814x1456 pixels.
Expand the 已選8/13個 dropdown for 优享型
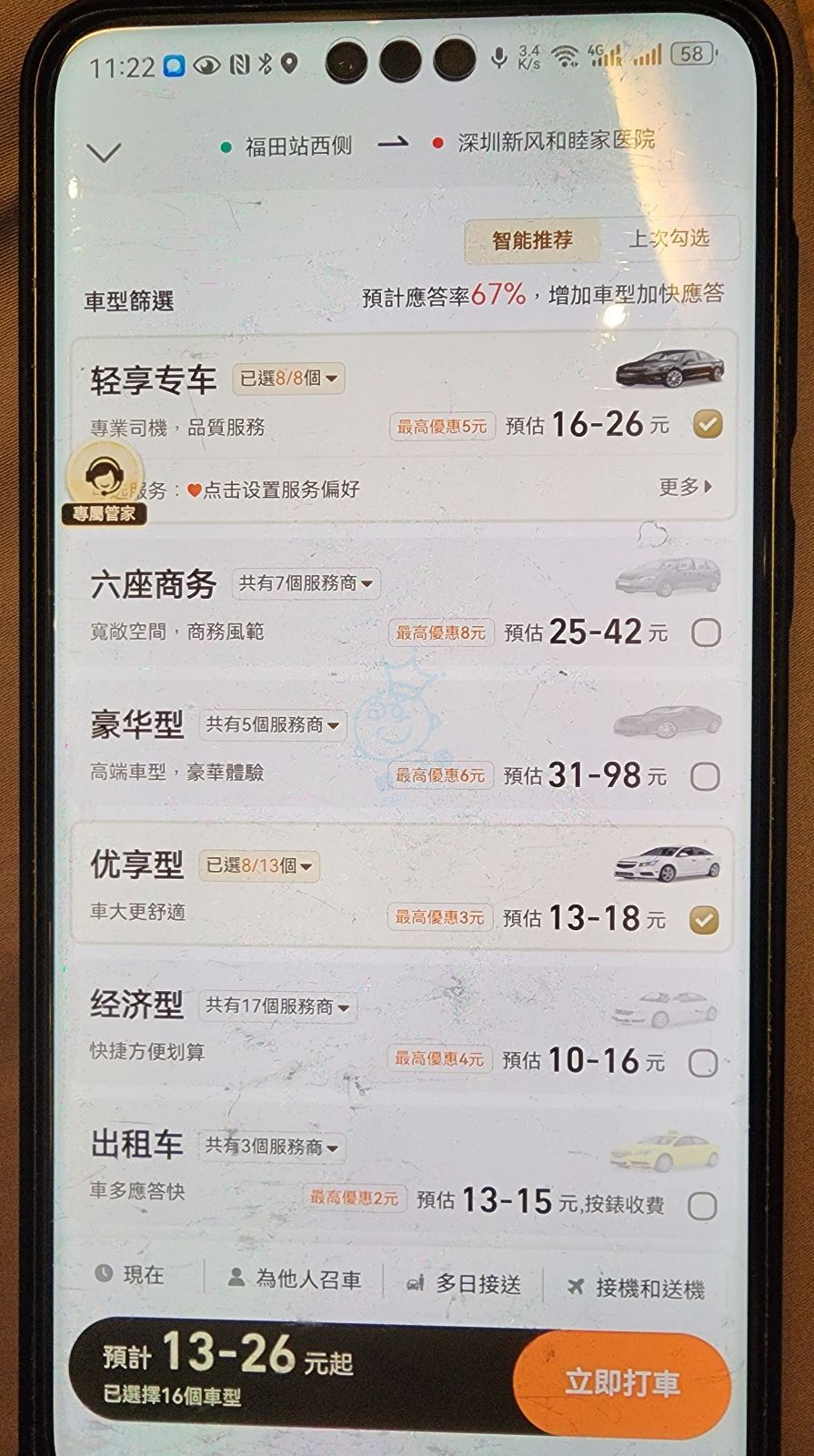click(259, 865)
